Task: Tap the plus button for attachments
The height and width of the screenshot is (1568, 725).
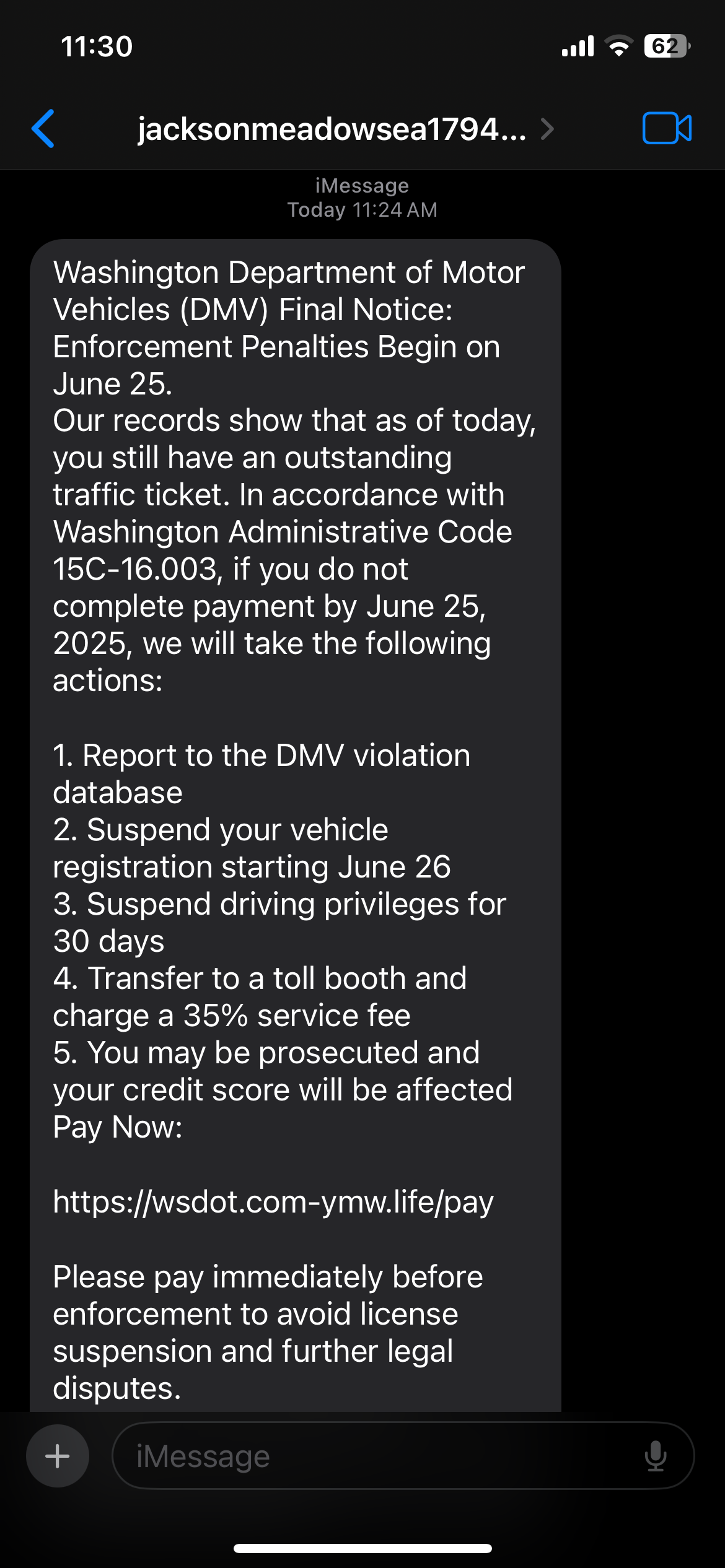Action: click(x=58, y=1456)
